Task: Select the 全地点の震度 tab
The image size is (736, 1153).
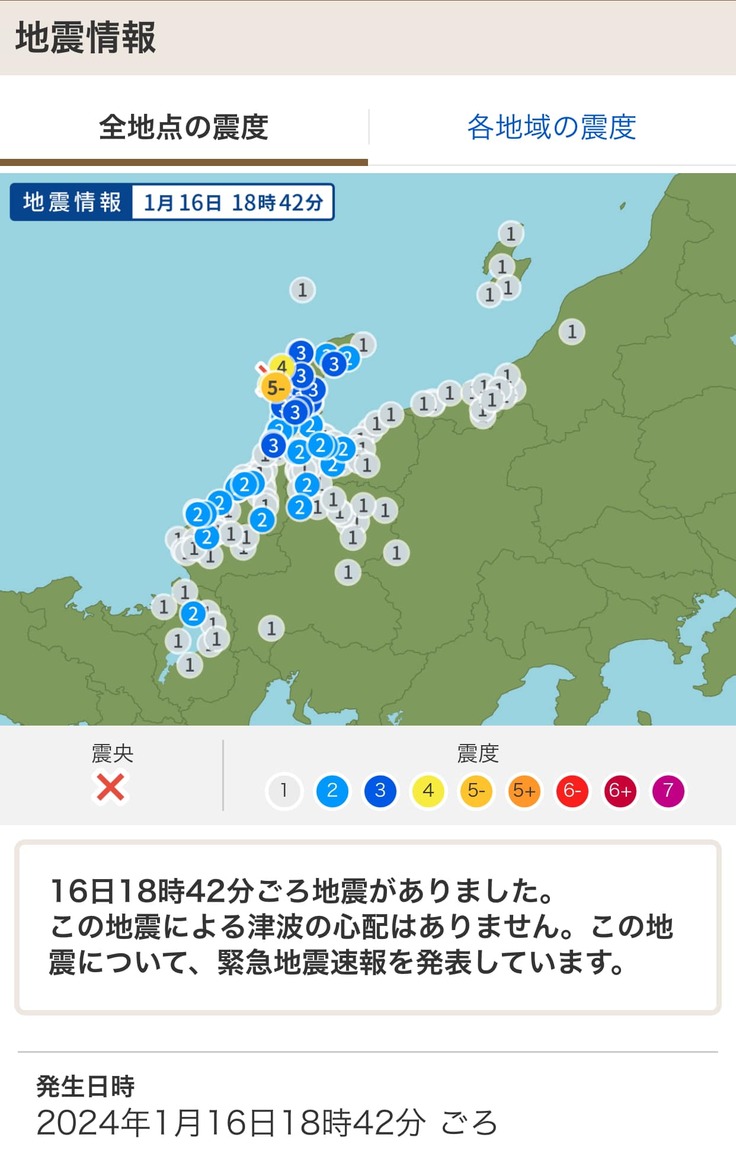Action: coord(184,127)
